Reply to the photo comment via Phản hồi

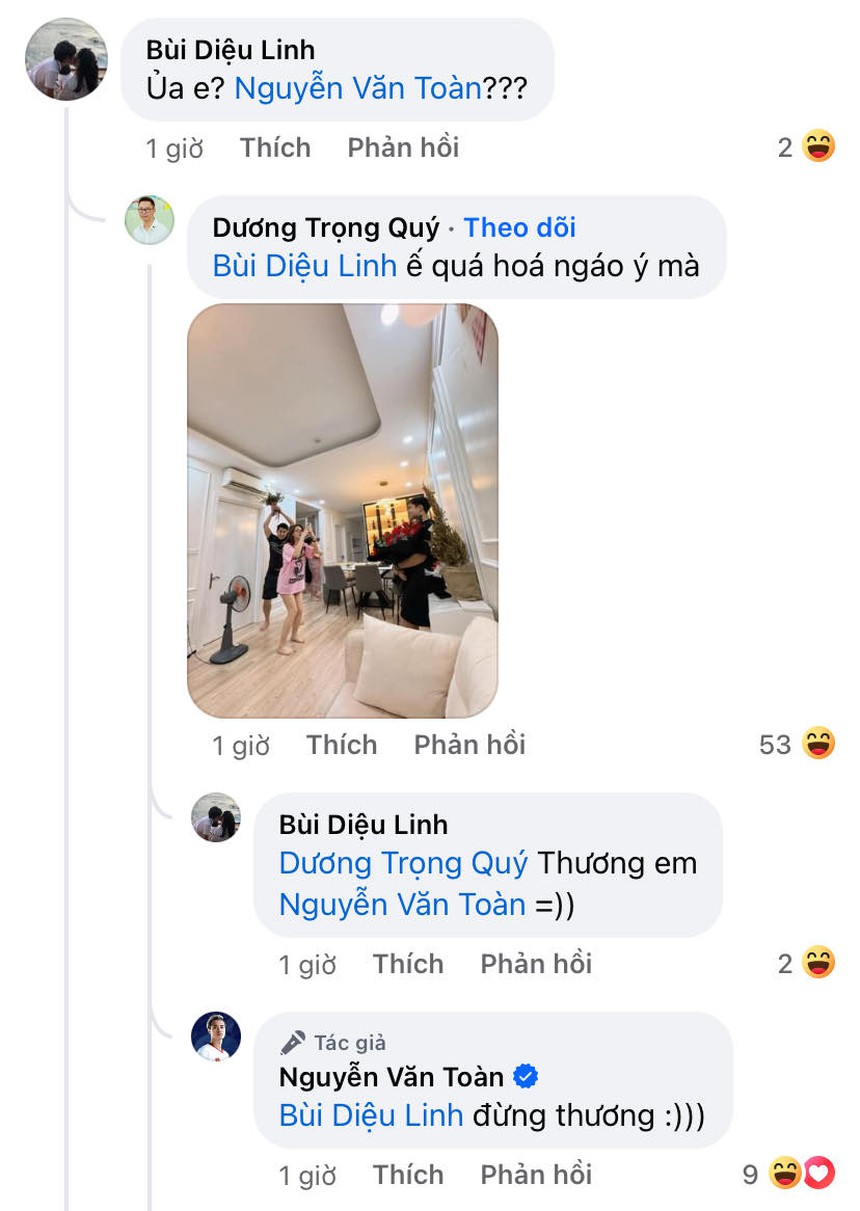point(469,744)
